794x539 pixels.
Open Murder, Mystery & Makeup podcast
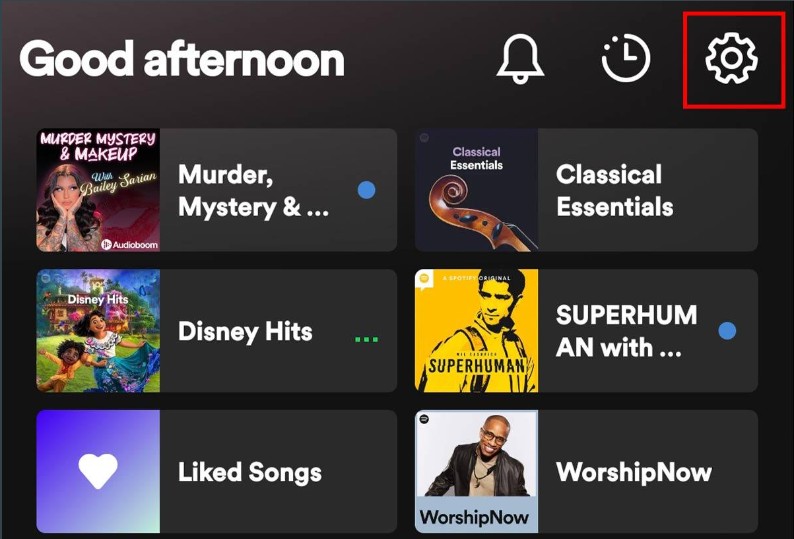pos(216,190)
